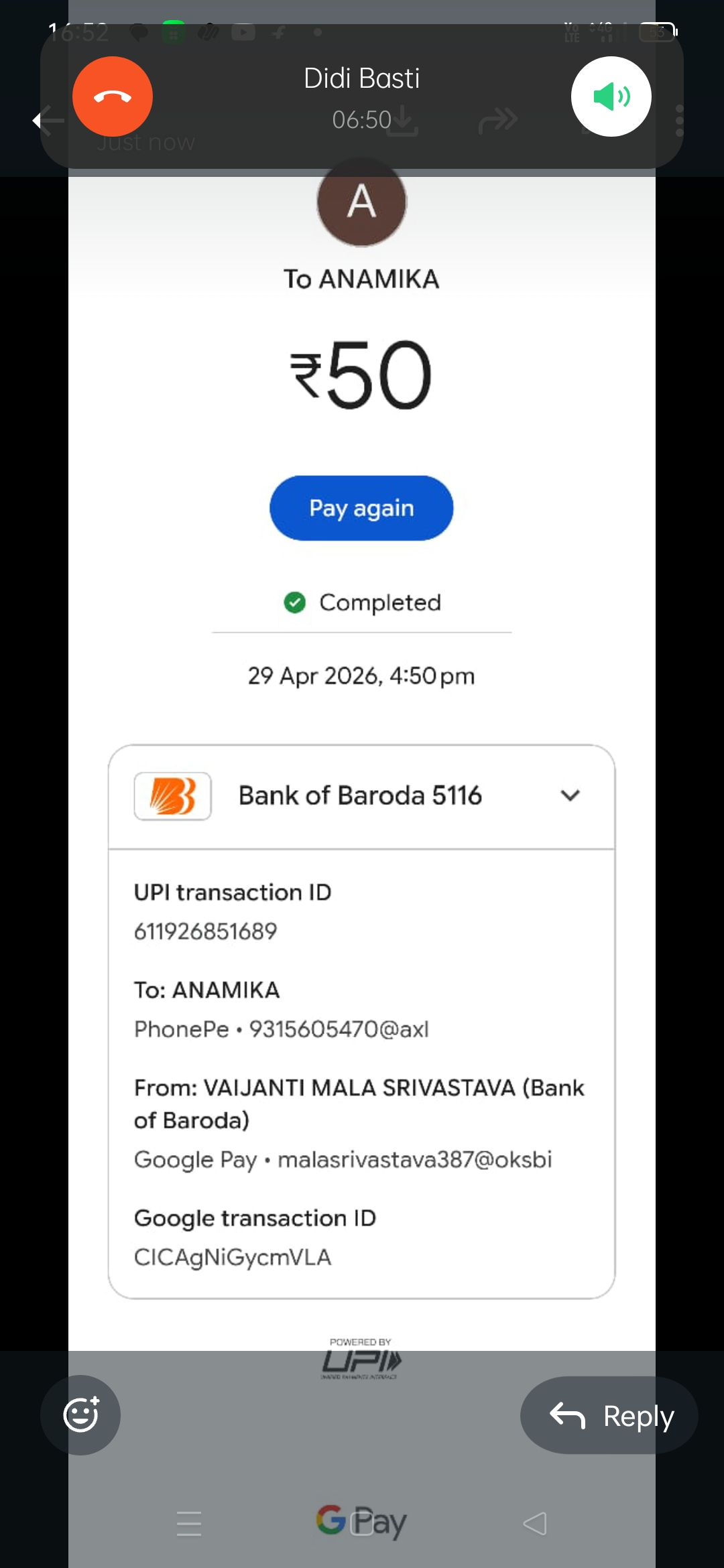The height and width of the screenshot is (1568, 724).
Task: Open the ongoing call banner for Didi Basti
Action: [362, 96]
